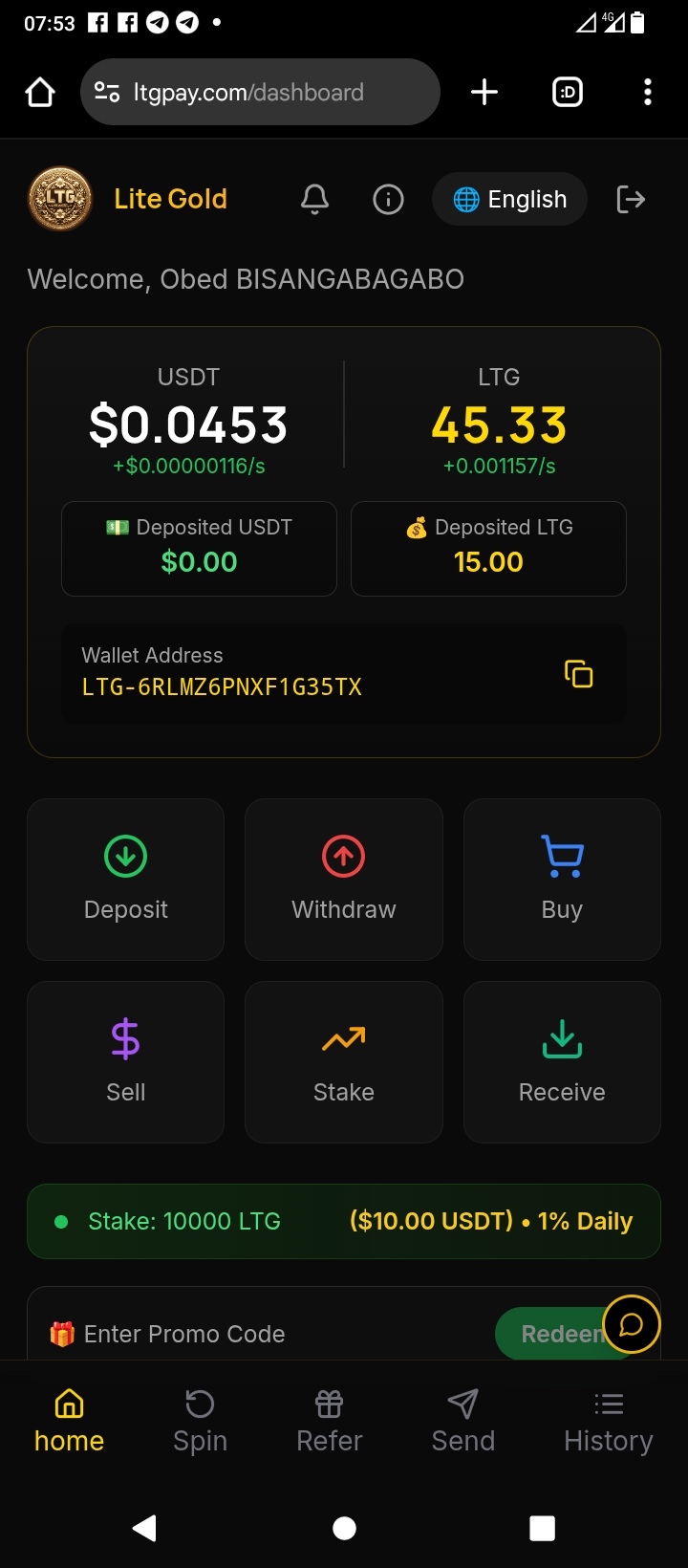
Task: Open the notifications bell
Action: coord(314,199)
